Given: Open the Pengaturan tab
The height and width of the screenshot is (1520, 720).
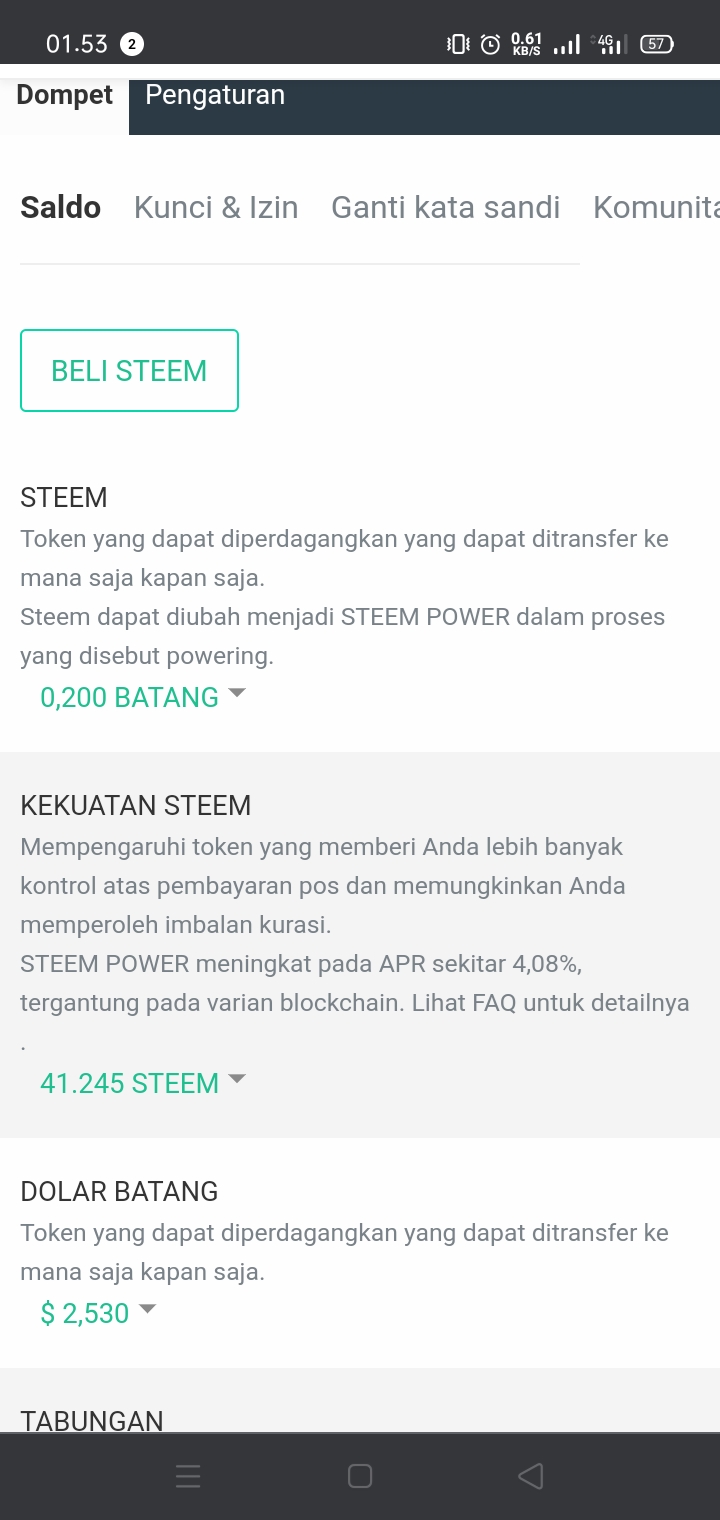Looking at the screenshot, I should [215, 96].
